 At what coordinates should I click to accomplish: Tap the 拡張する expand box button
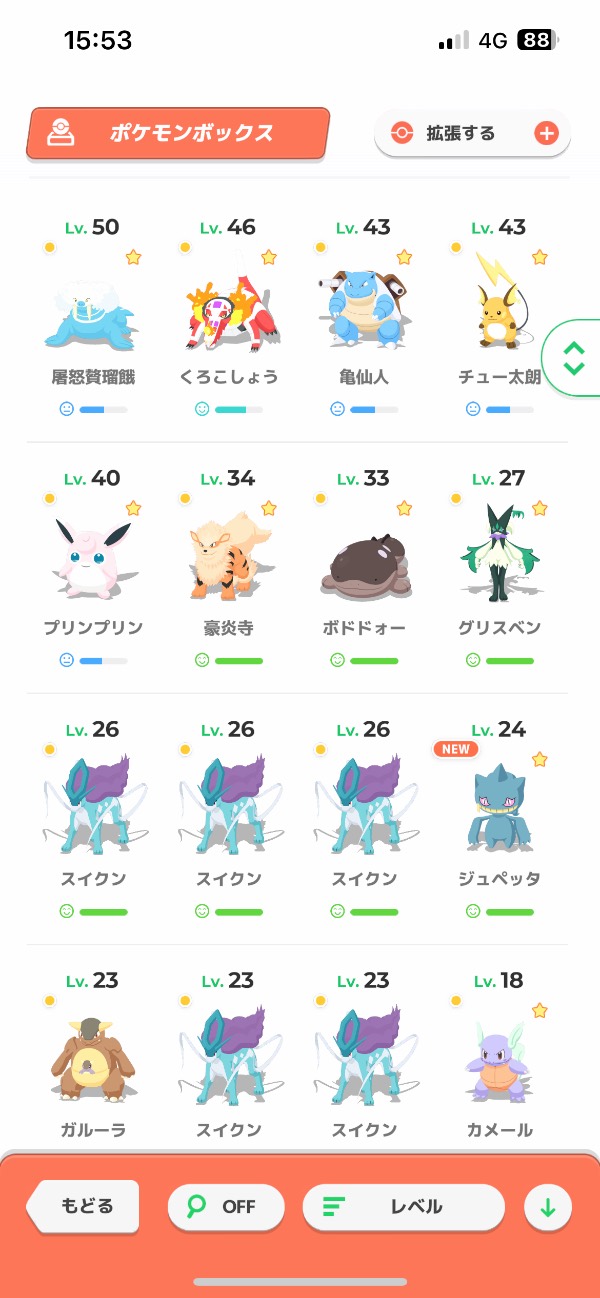[x=472, y=133]
